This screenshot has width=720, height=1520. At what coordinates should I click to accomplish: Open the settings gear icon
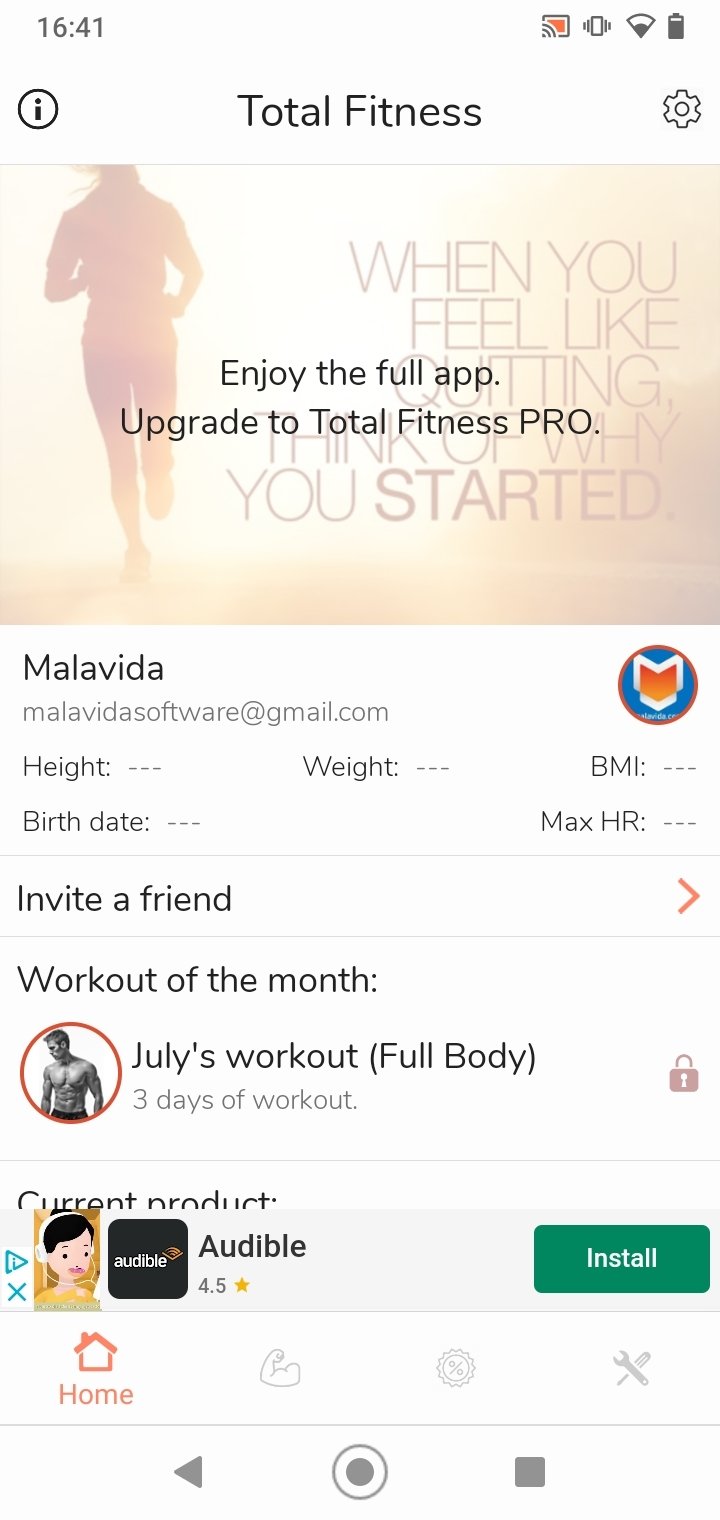click(682, 109)
